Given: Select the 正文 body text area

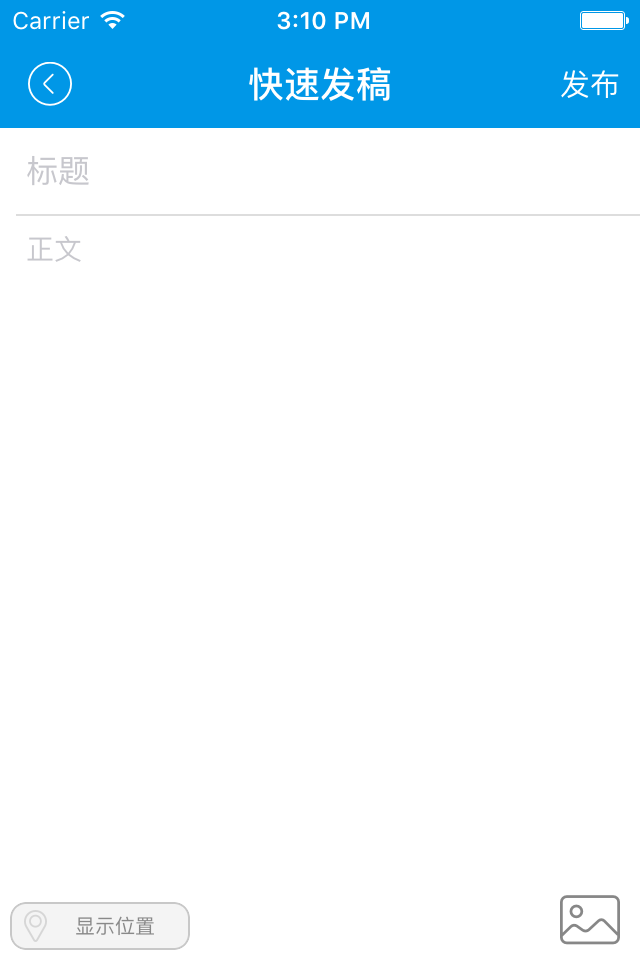Looking at the screenshot, I should coord(320,500).
